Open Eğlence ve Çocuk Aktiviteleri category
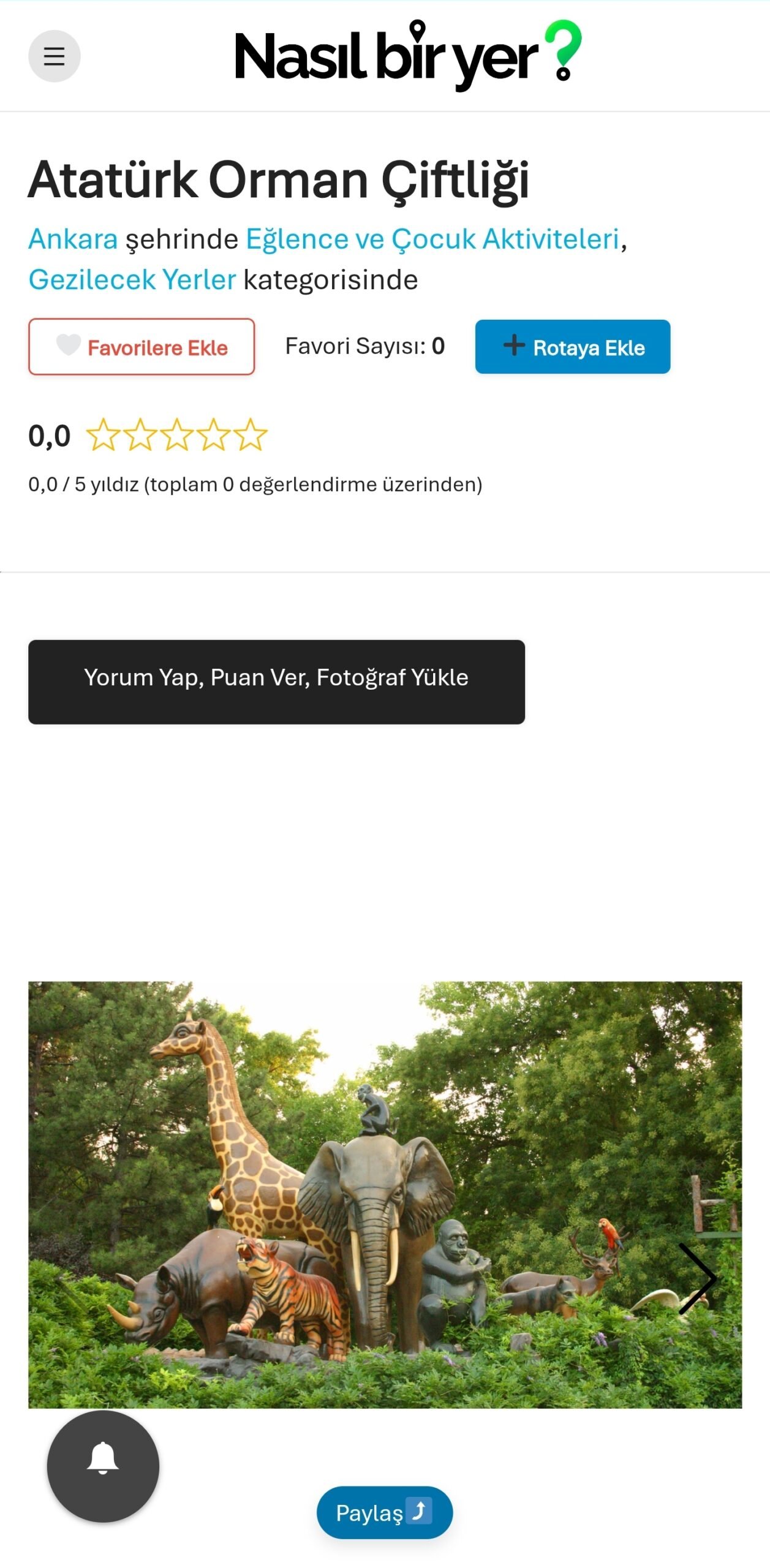This screenshot has width=770, height=1568. click(432, 239)
